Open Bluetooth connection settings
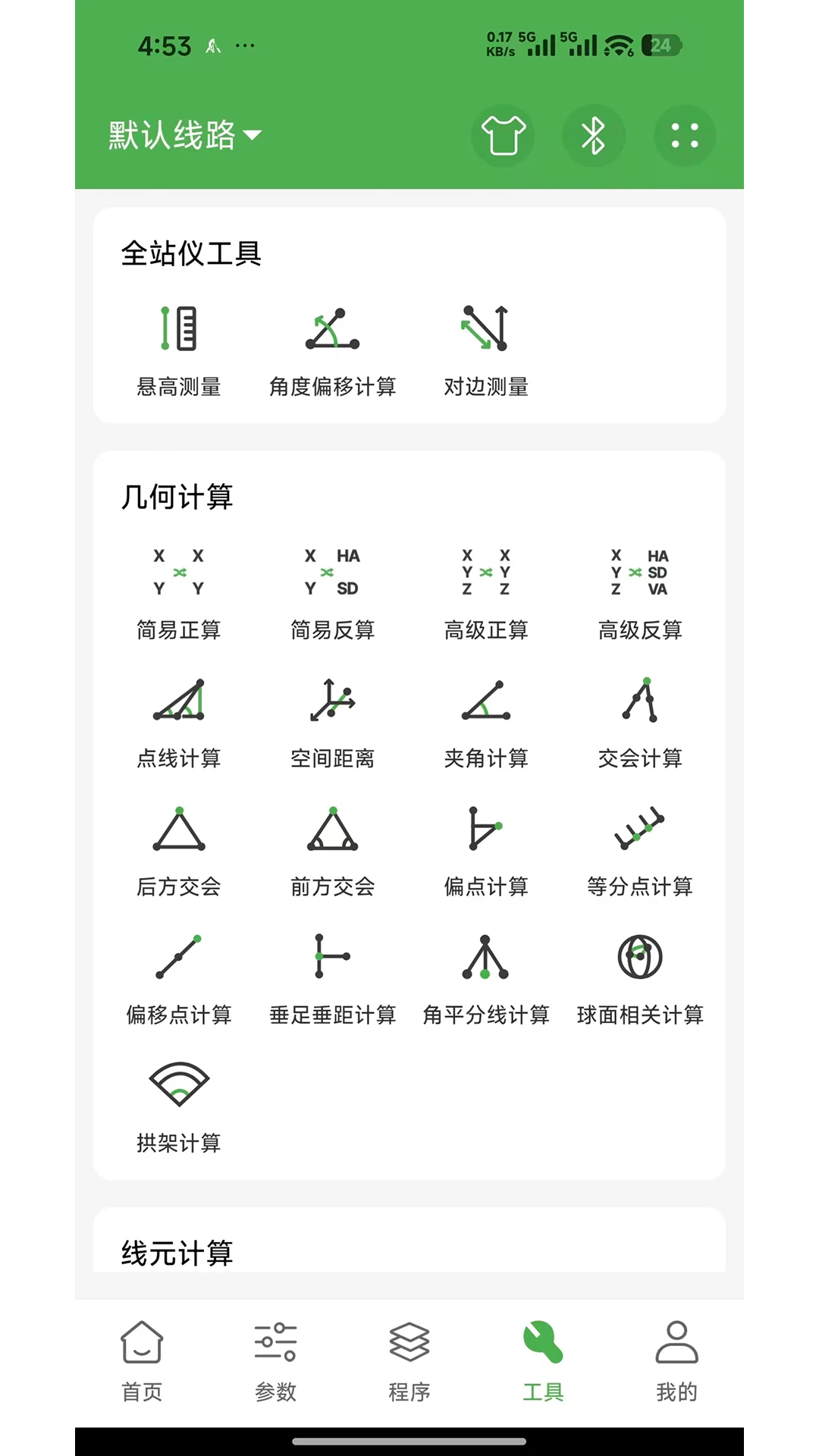 (x=593, y=136)
